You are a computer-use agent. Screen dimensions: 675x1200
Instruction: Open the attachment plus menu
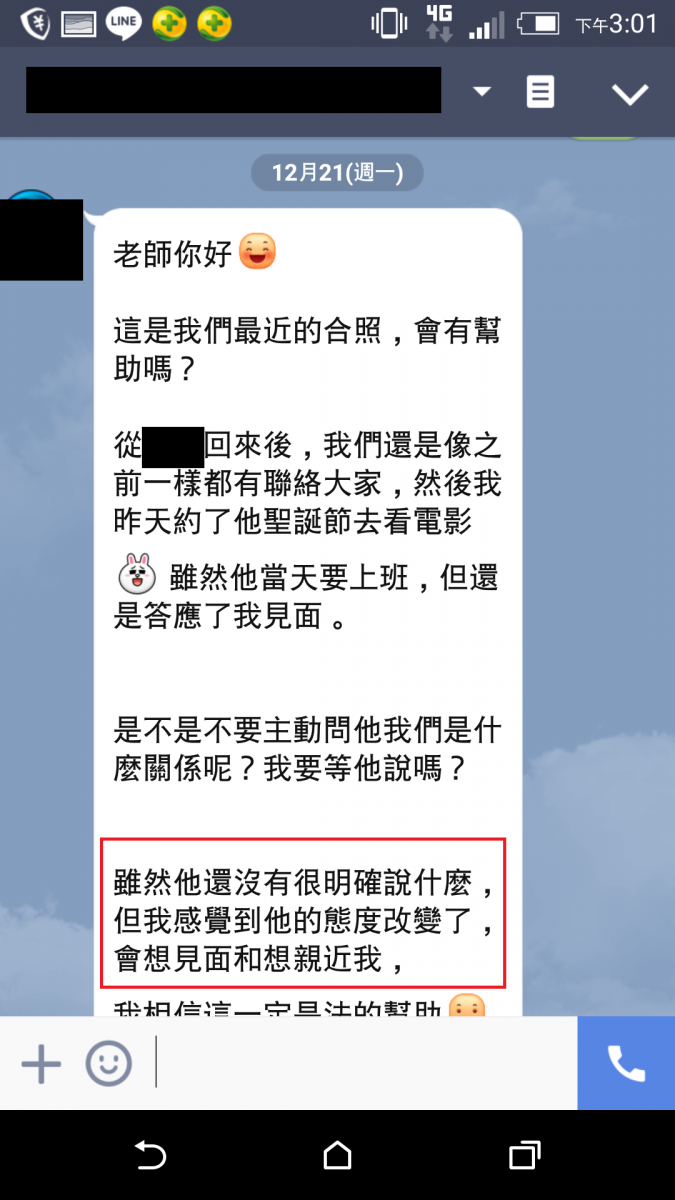click(x=41, y=1064)
